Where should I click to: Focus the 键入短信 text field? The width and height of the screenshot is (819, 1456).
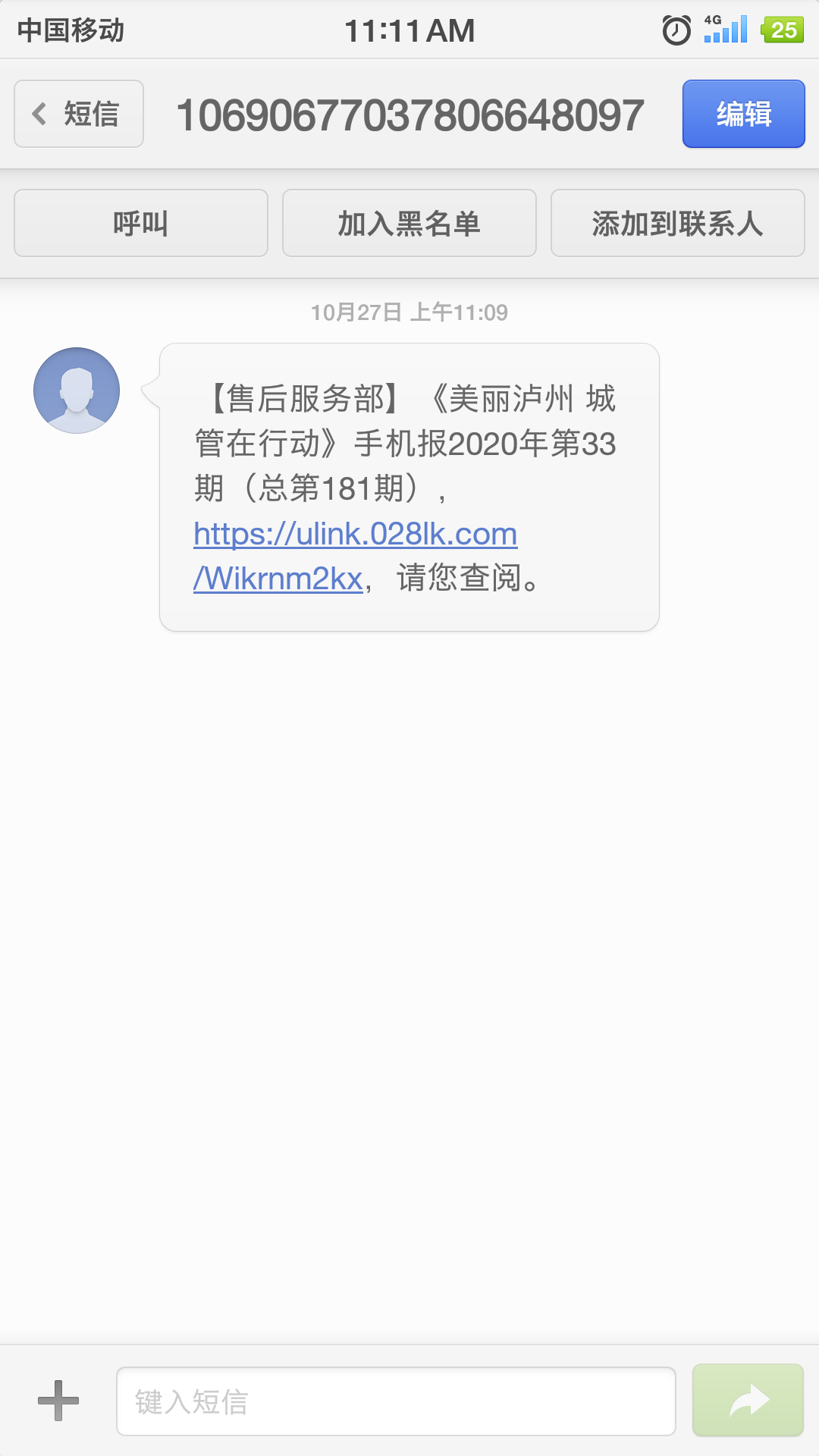396,1401
